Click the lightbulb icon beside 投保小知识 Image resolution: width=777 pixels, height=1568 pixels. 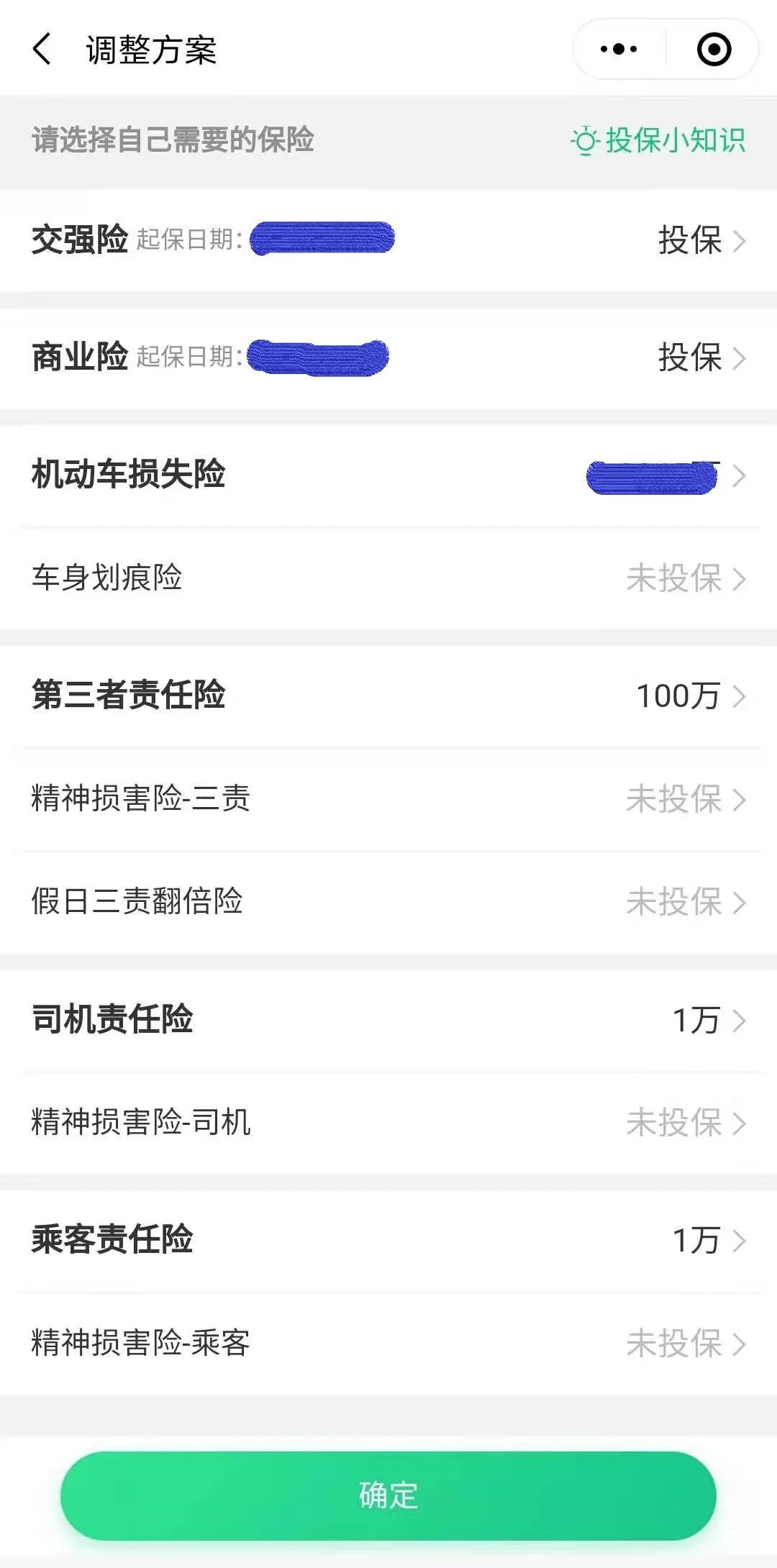pos(584,141)
